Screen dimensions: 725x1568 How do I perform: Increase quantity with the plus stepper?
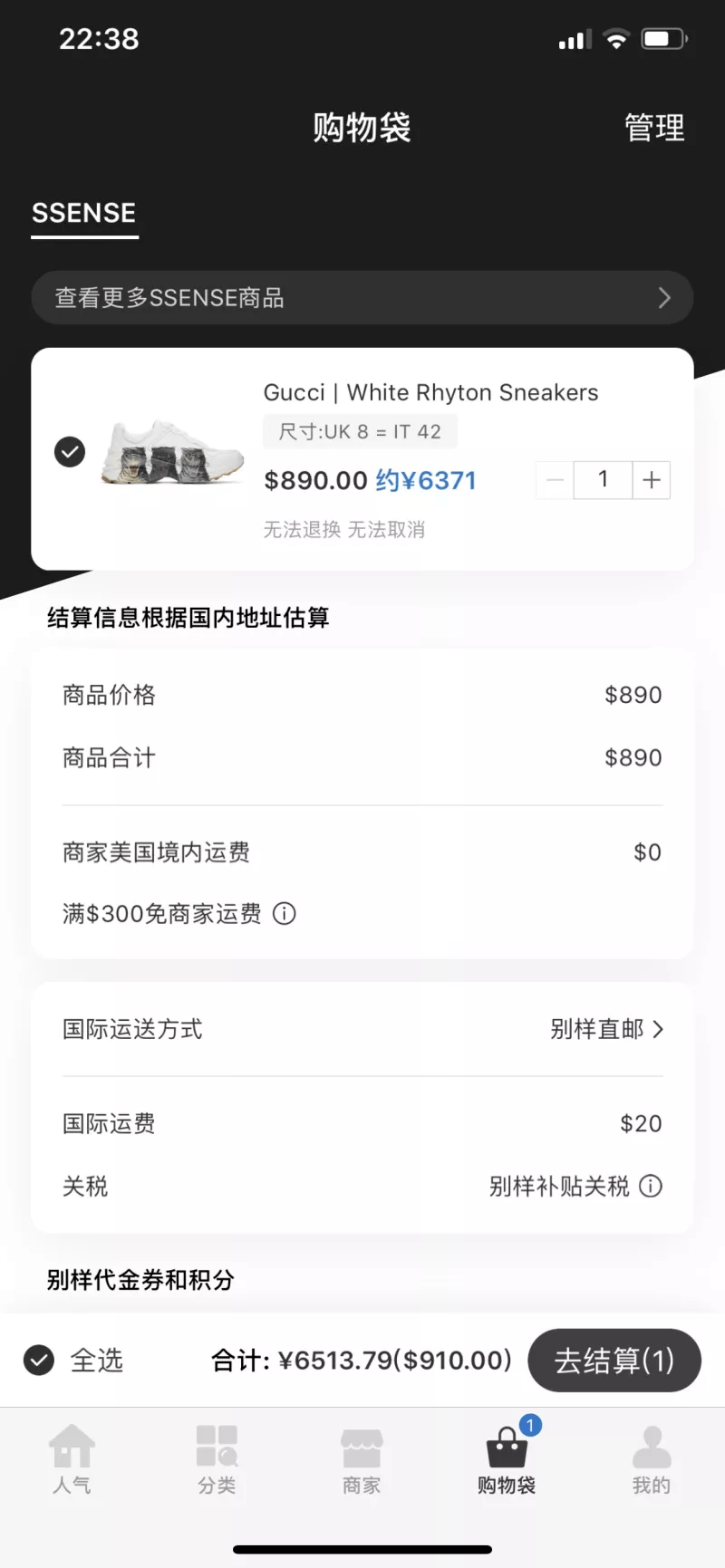click(651, 480)
